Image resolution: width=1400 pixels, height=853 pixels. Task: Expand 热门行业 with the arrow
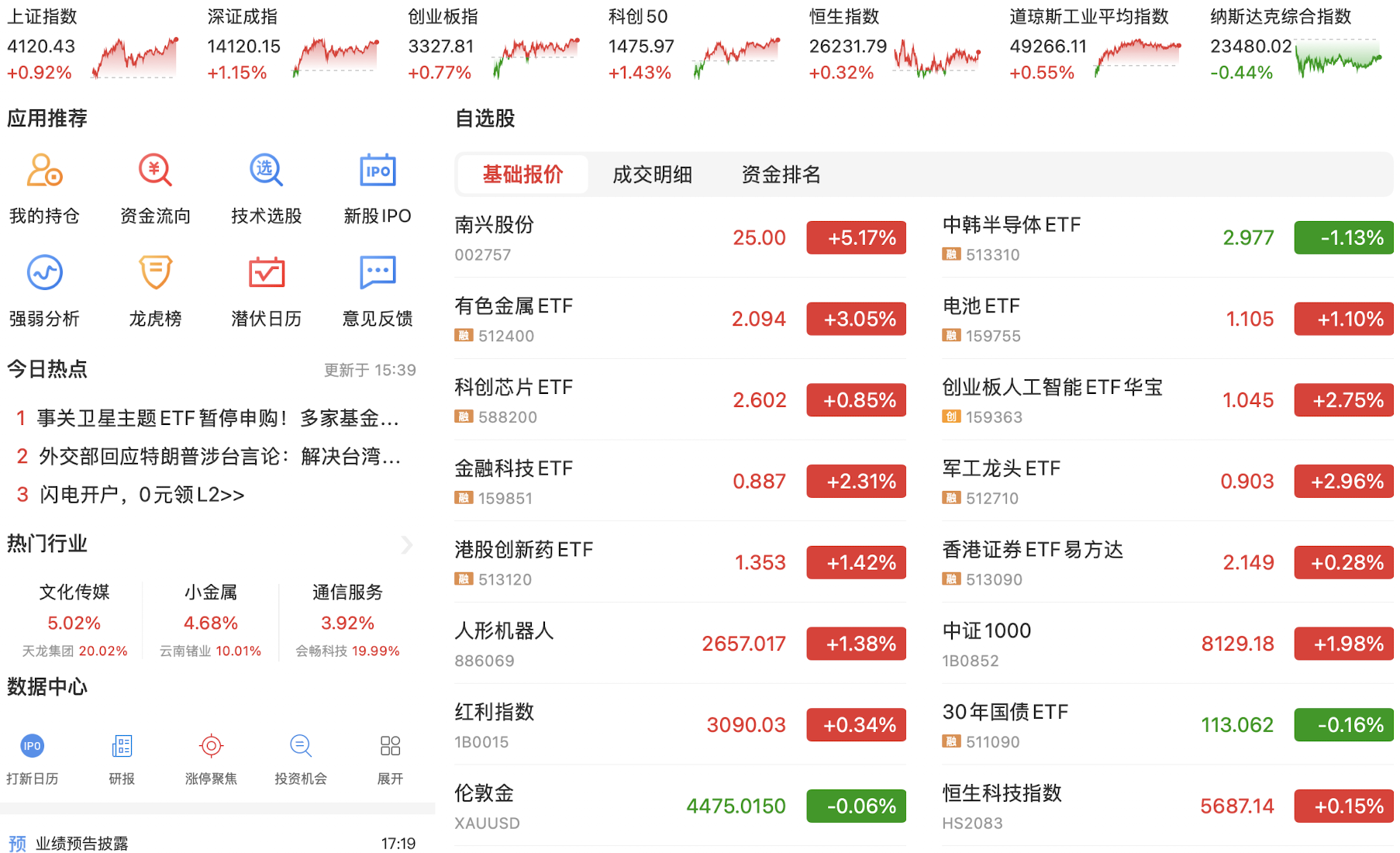407,544
